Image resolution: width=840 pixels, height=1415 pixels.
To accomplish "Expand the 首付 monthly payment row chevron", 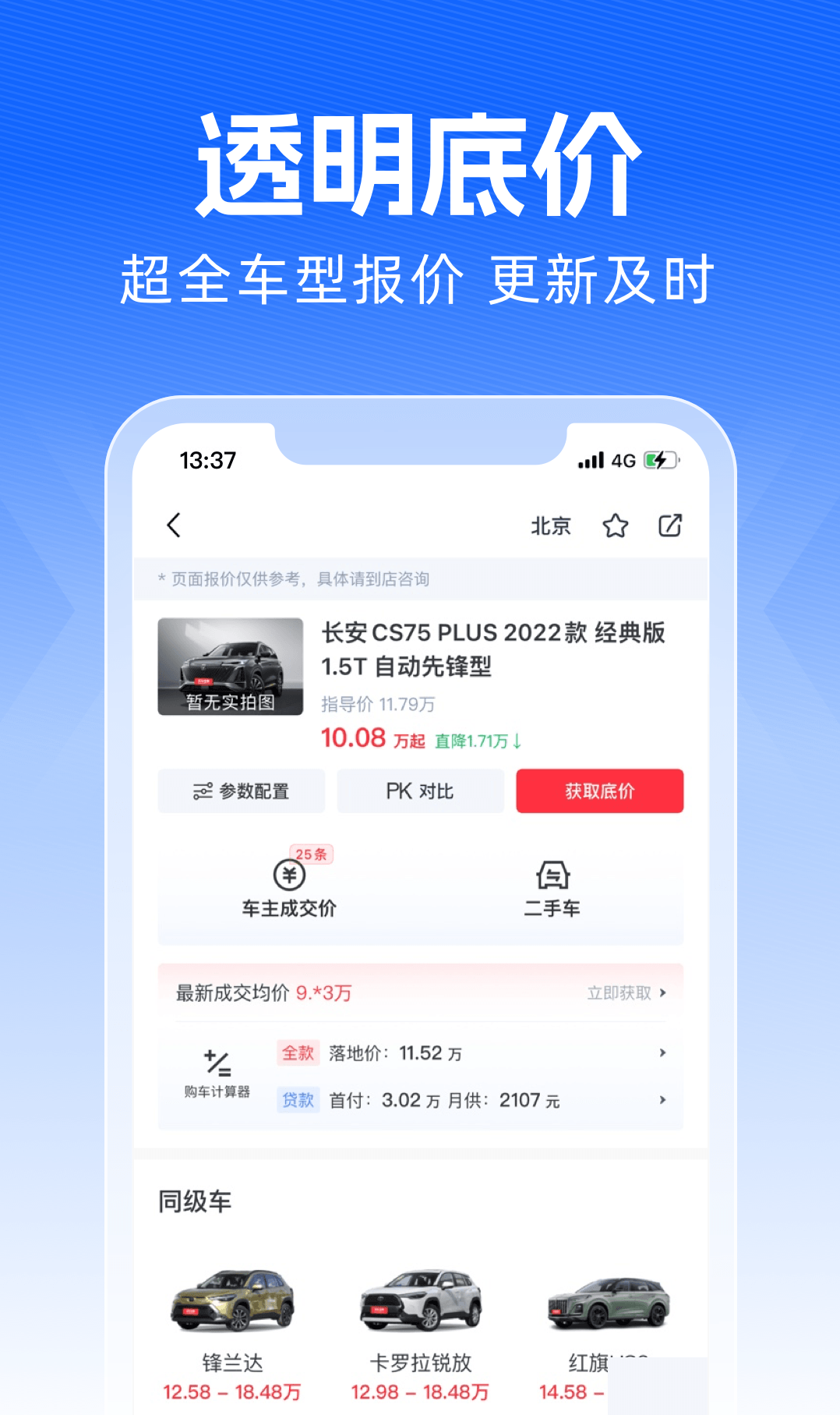I will coord(663,1100).
